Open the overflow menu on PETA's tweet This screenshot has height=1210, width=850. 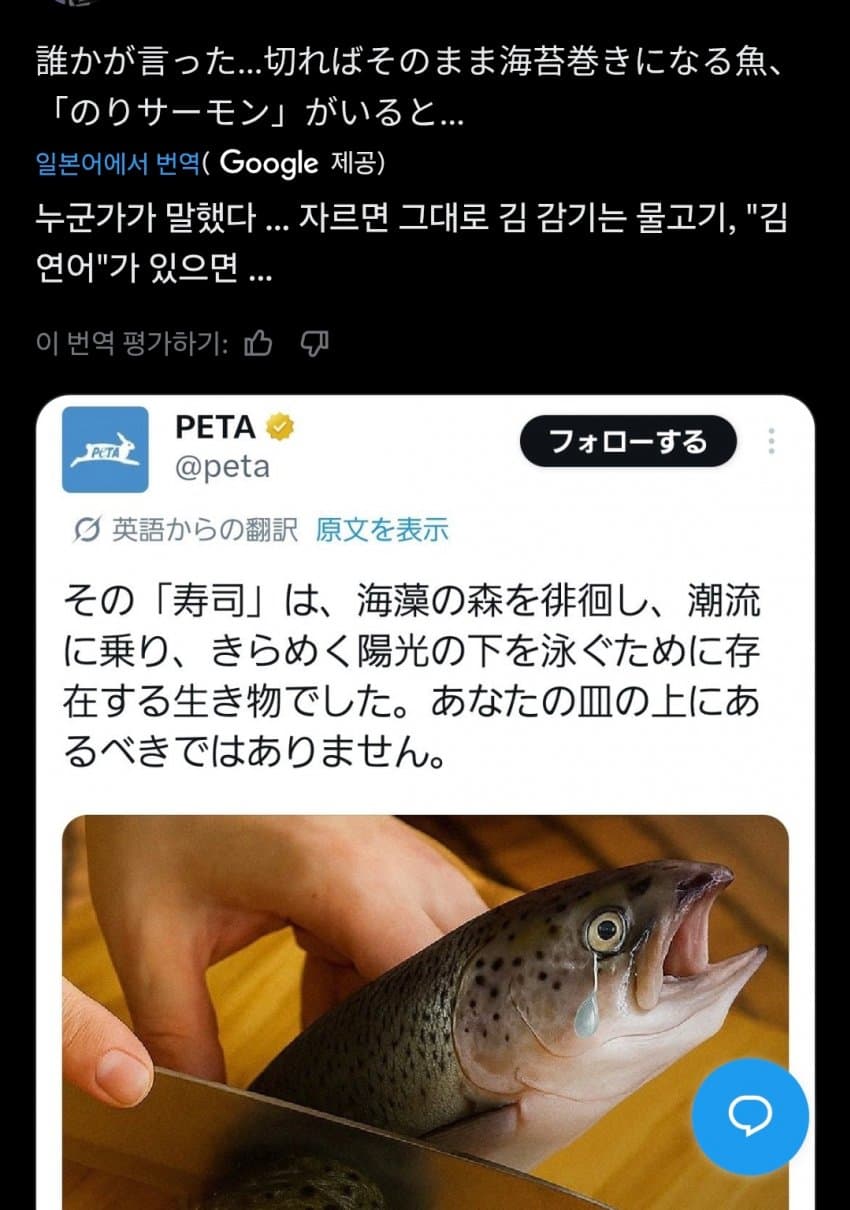click(771, 441)
